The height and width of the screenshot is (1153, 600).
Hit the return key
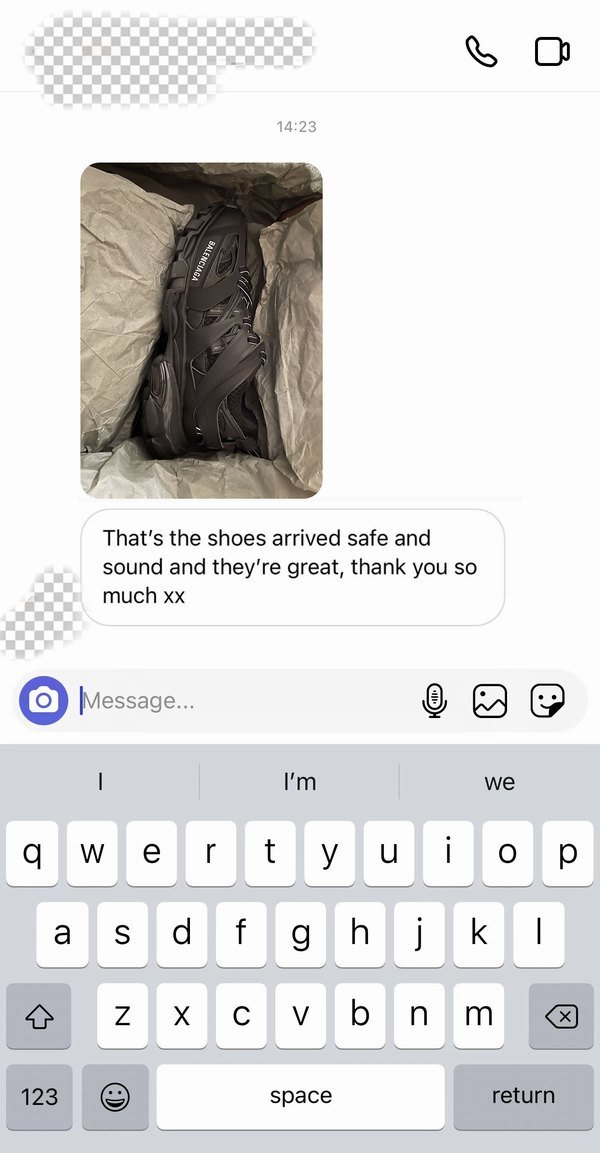click(523, 1097)
